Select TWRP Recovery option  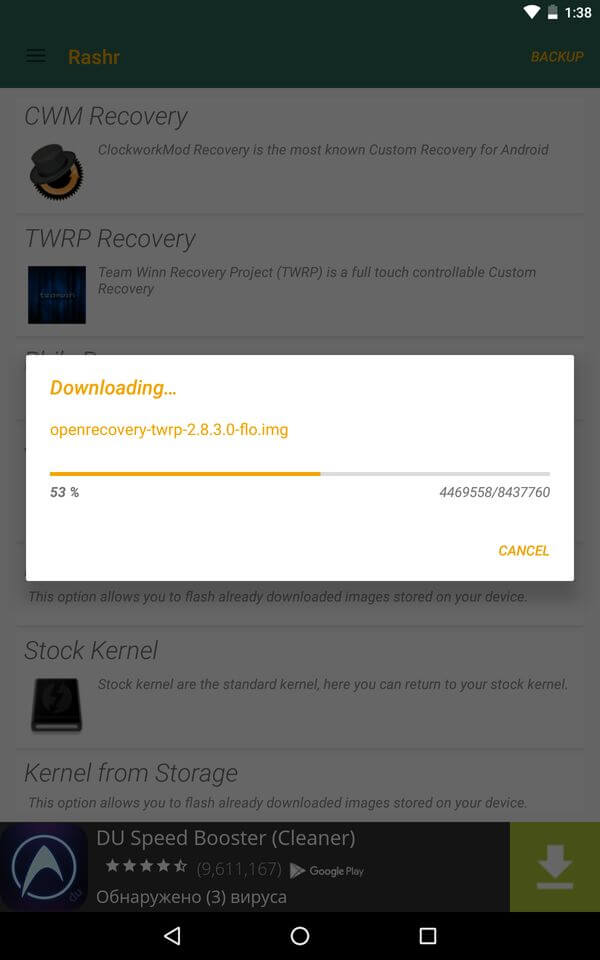point(110,239)
